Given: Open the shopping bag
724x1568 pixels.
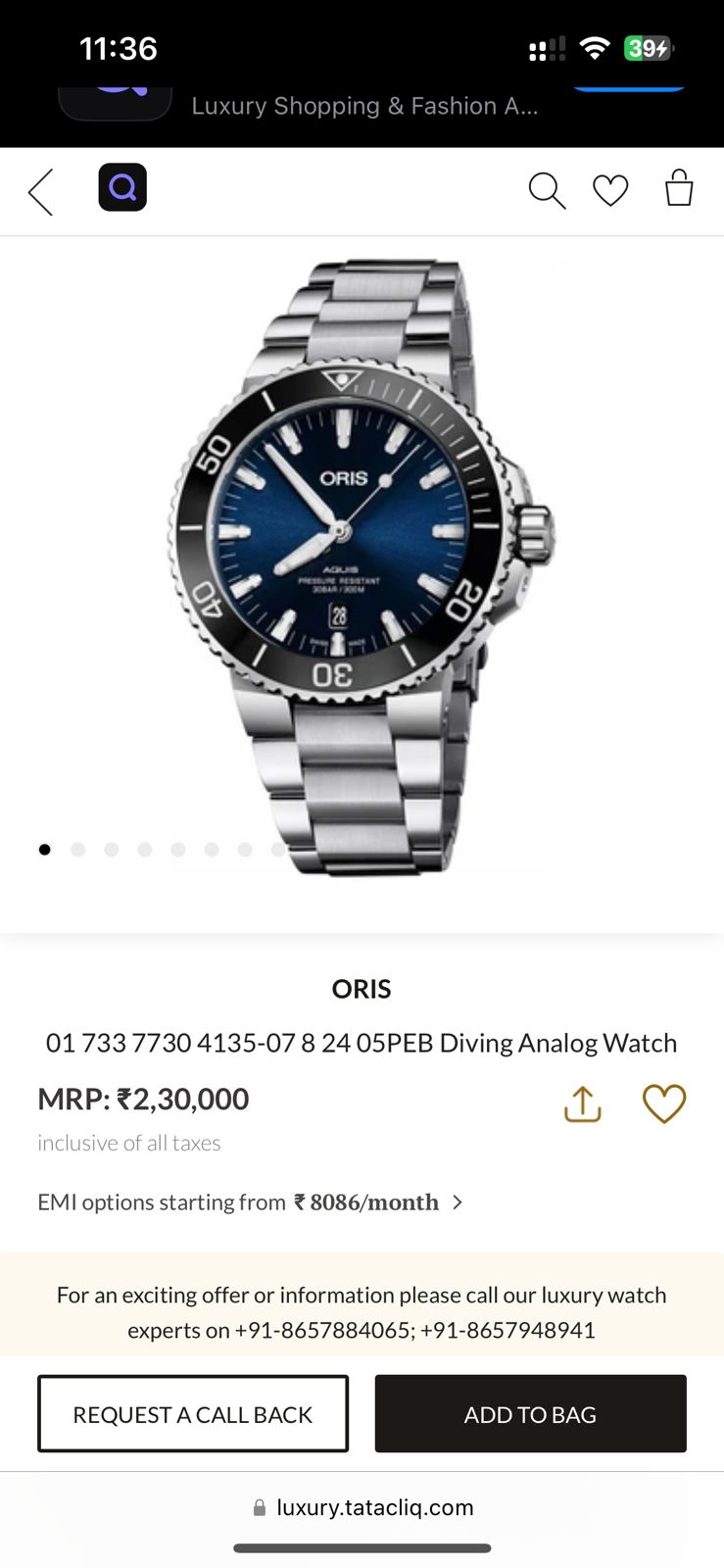Looking at the screenshot, I should (x=679, y=188).
